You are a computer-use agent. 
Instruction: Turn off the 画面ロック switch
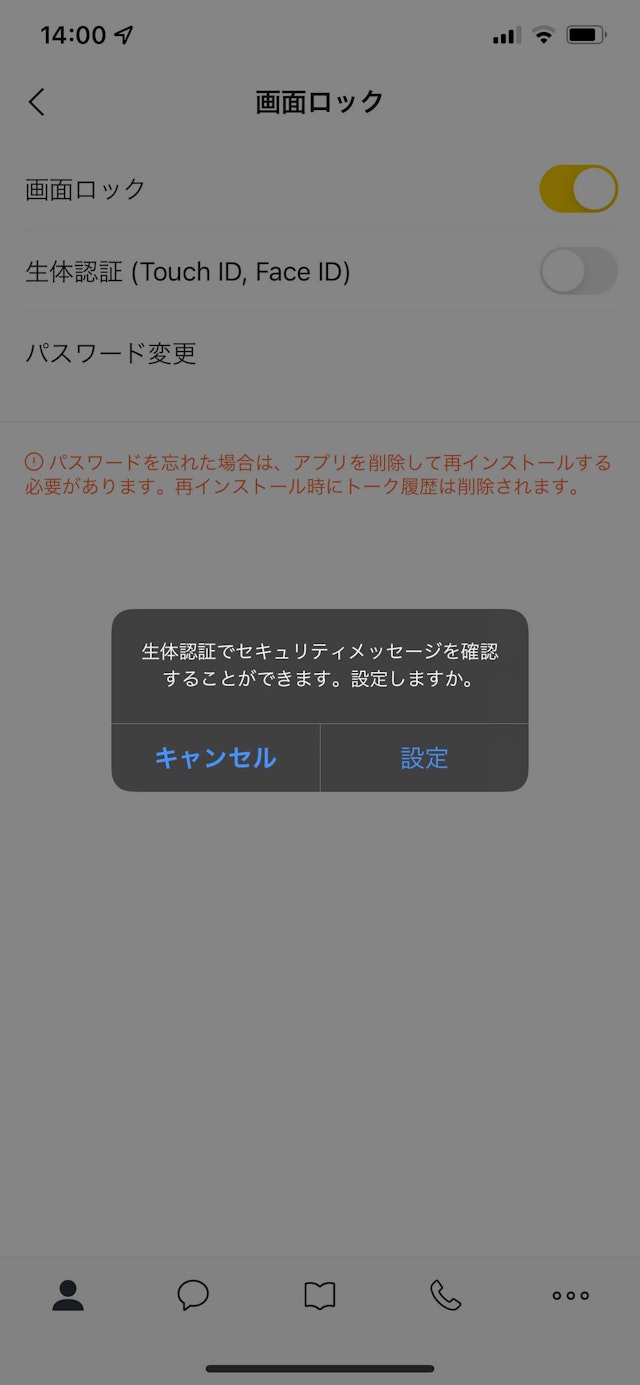578,189
